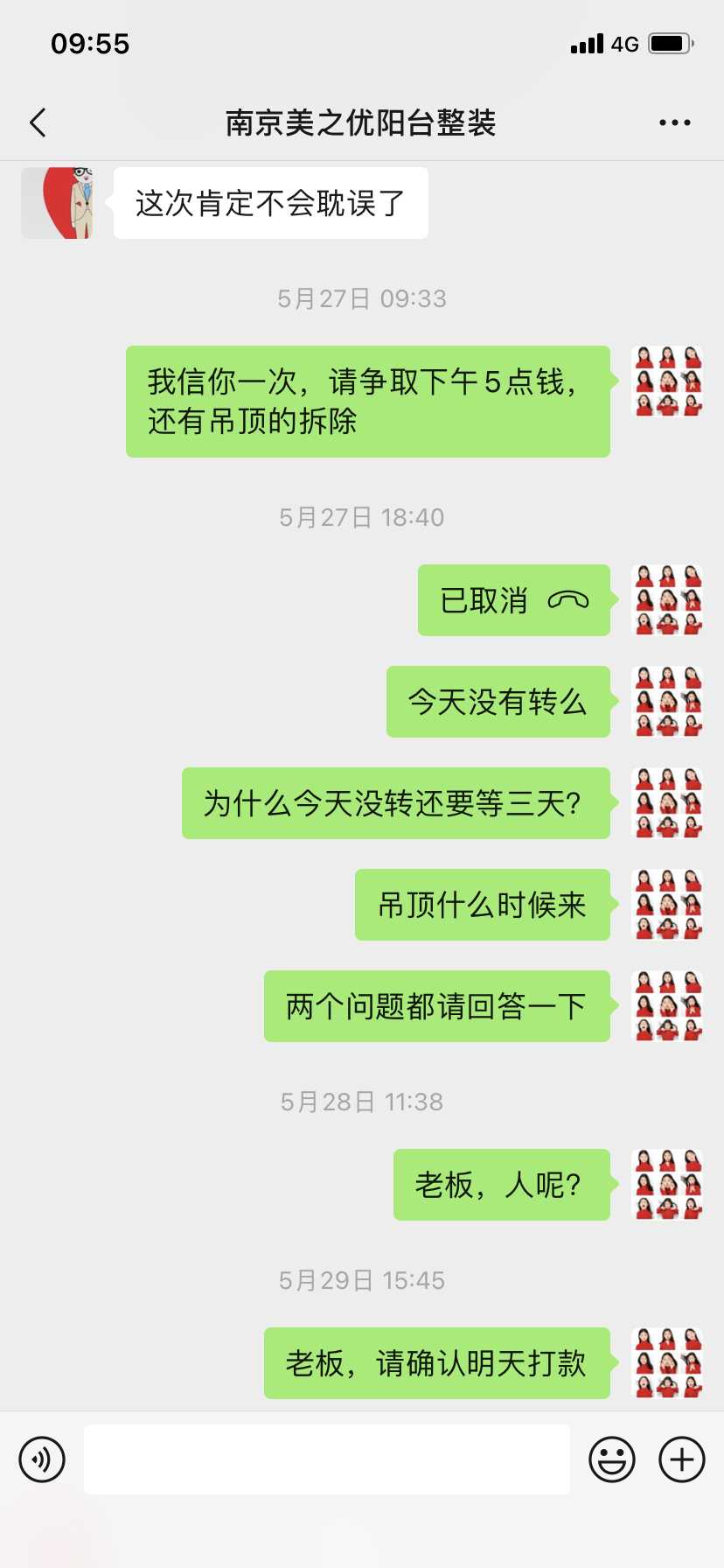The image size is (724, 1568).
Task: Switch to voice message input
Action: click(42, 1459)
